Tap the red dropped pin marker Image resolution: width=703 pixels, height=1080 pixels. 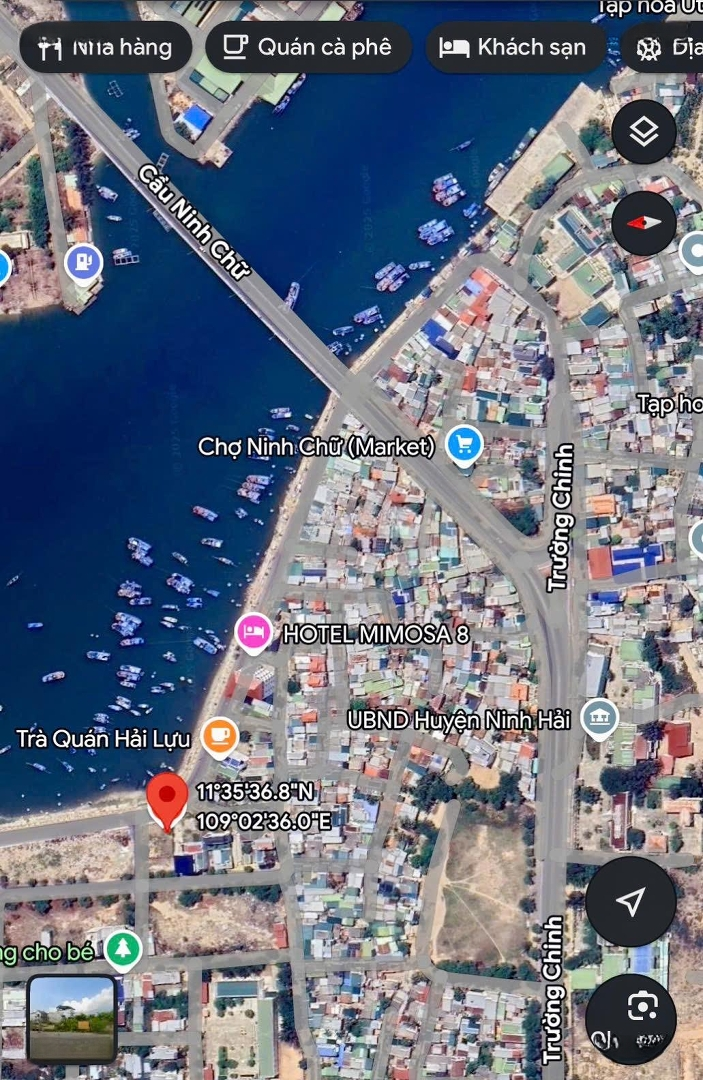[167, 799]
